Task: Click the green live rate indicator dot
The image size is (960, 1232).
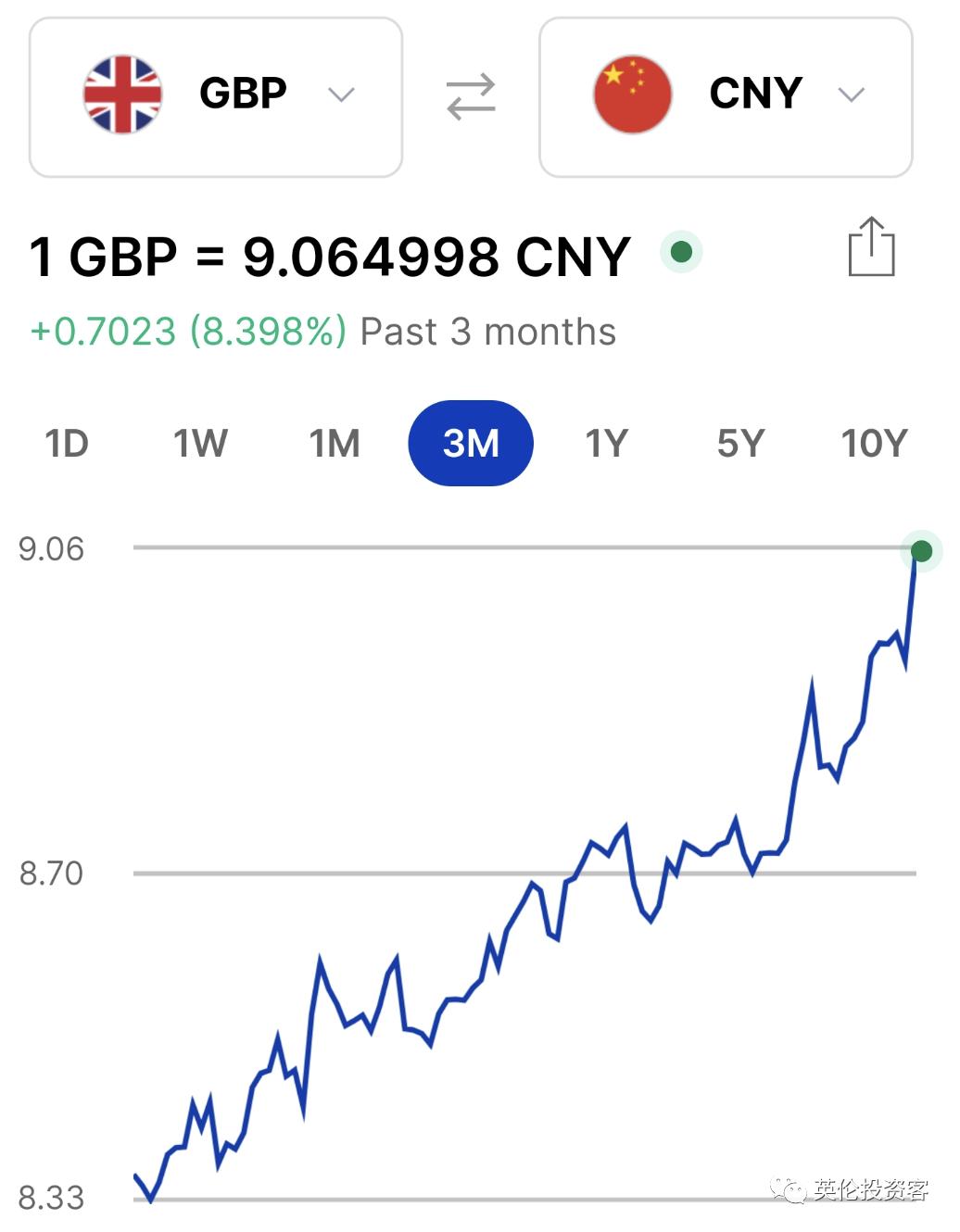Action: [x=681, y=252]
